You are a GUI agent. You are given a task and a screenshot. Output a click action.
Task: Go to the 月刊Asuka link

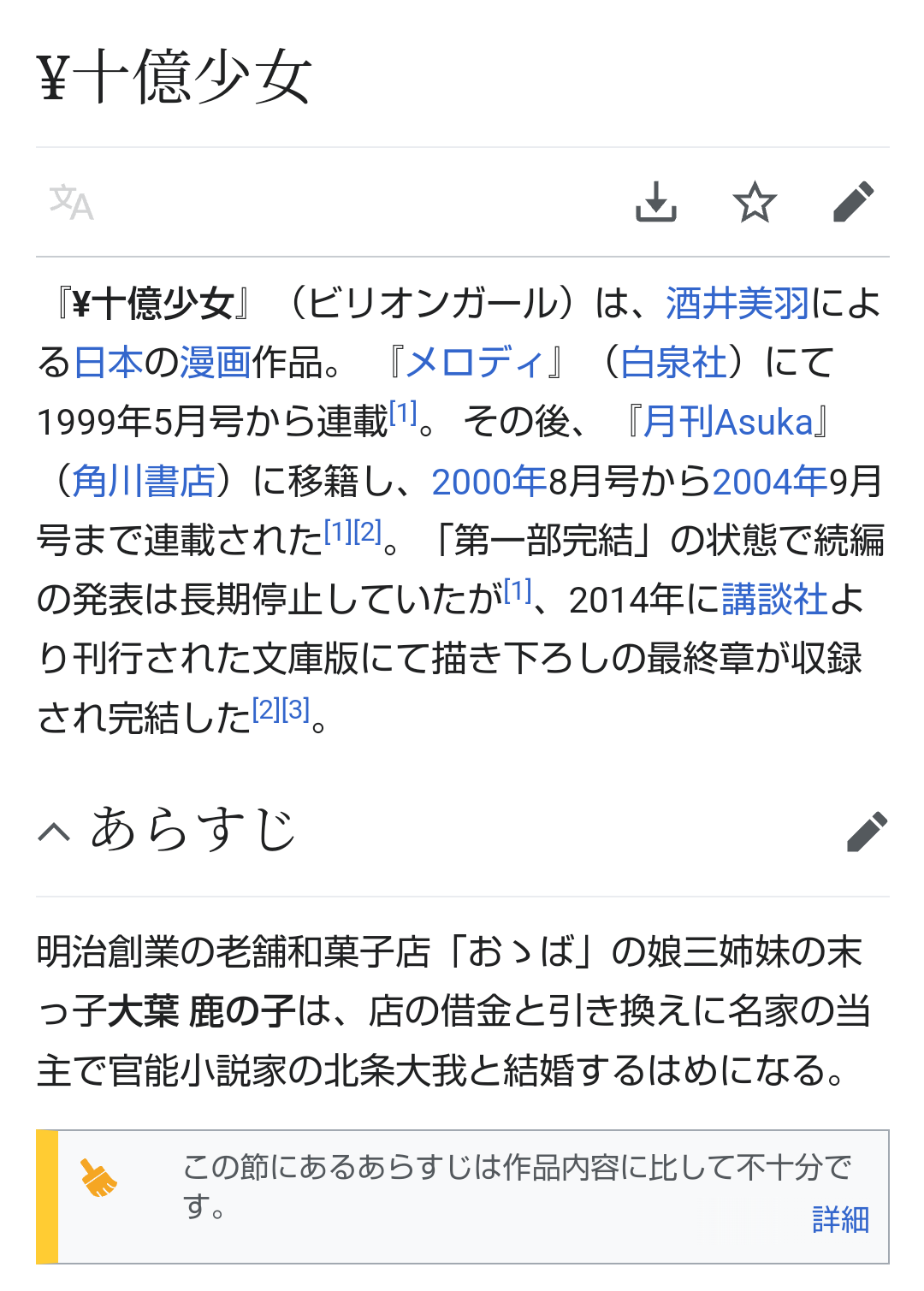pos(727,423)
